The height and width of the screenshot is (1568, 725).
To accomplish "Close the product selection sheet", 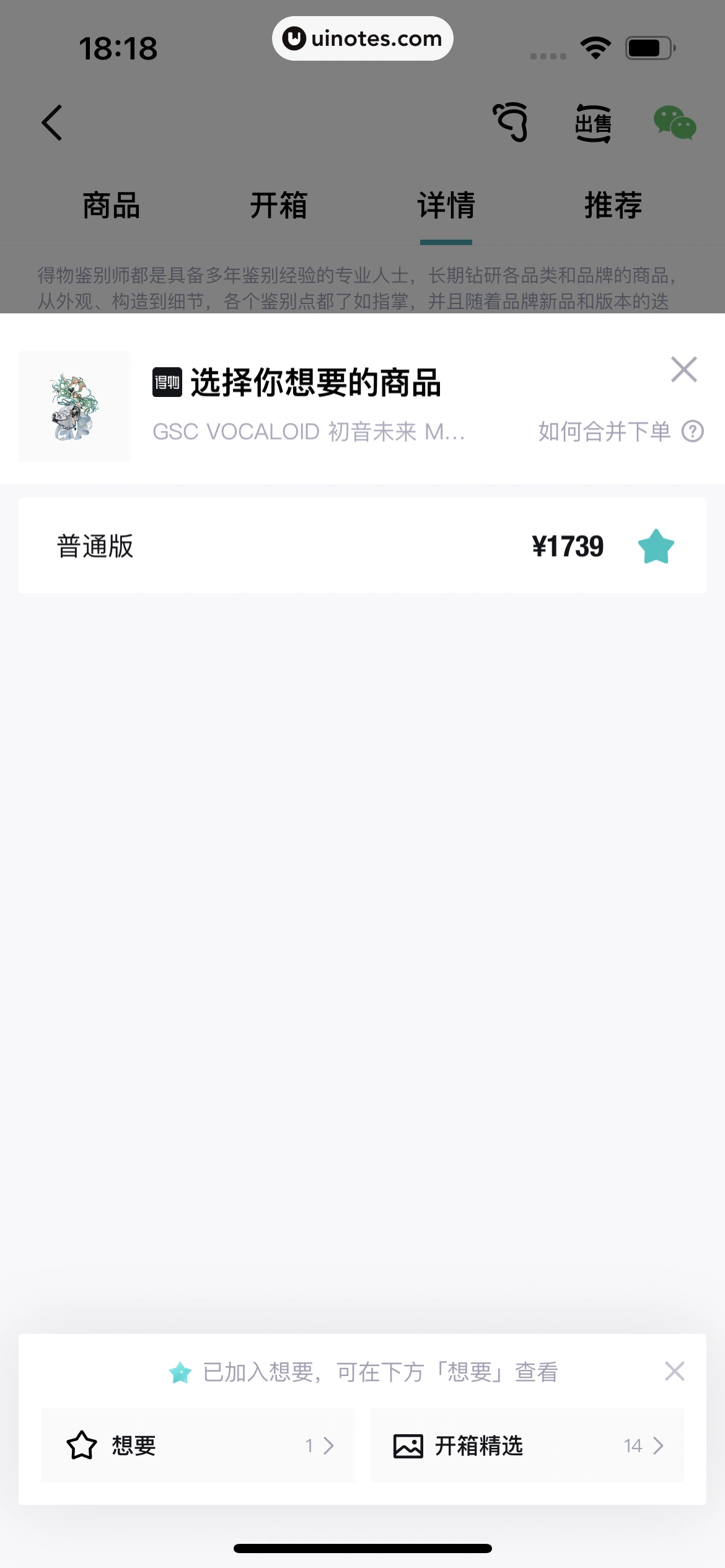I will click(683, 369).
